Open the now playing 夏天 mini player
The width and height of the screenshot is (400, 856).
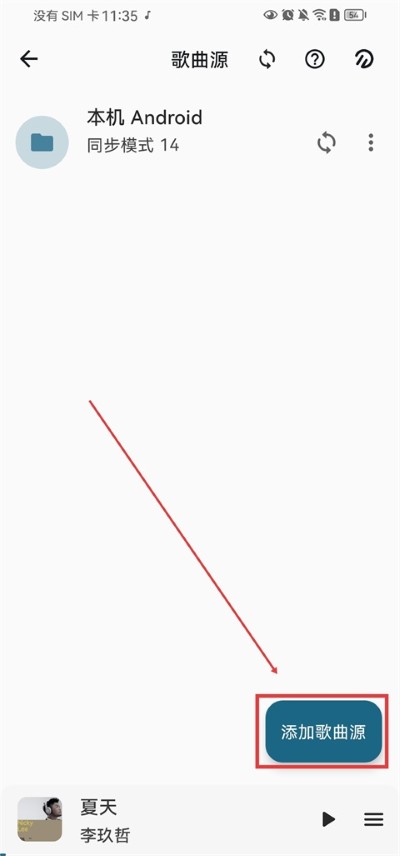[164, 819]
